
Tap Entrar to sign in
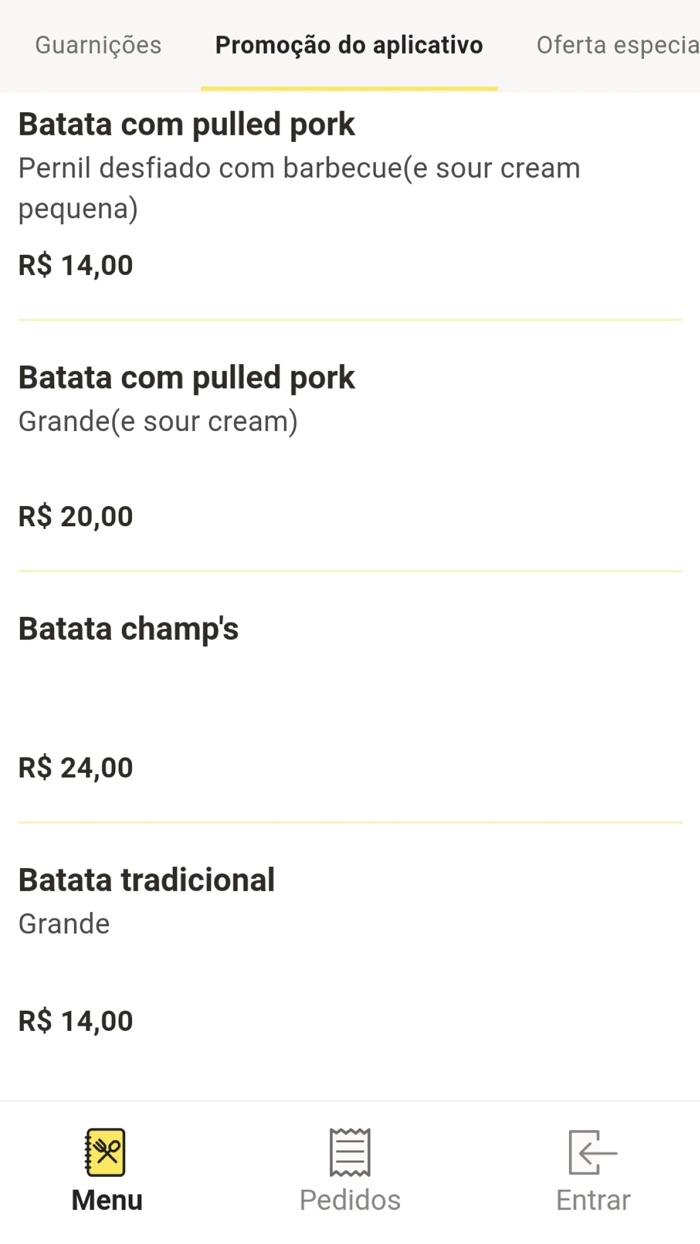pyautogui.click(x=593, y=1170)
